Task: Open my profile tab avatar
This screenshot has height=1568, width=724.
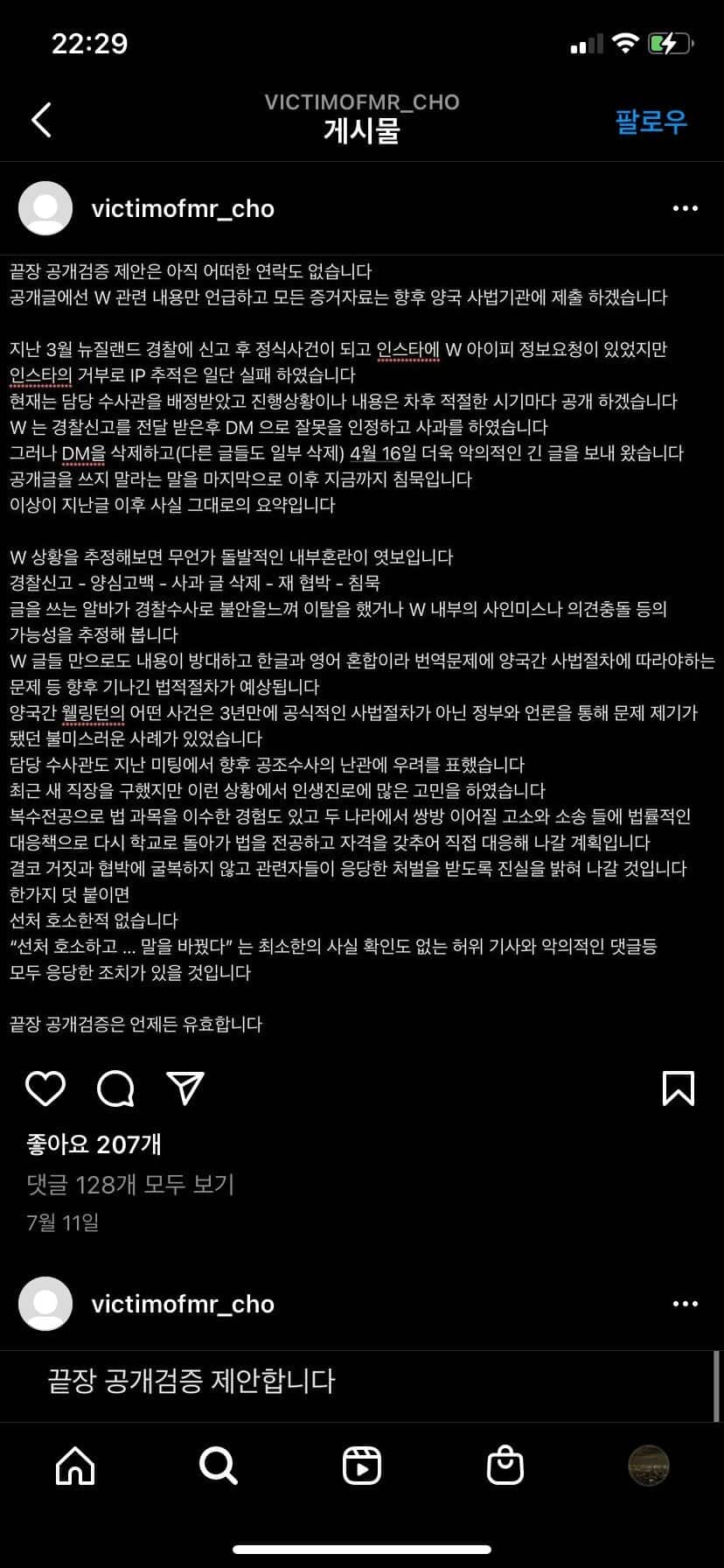Action: [649, 1465]
